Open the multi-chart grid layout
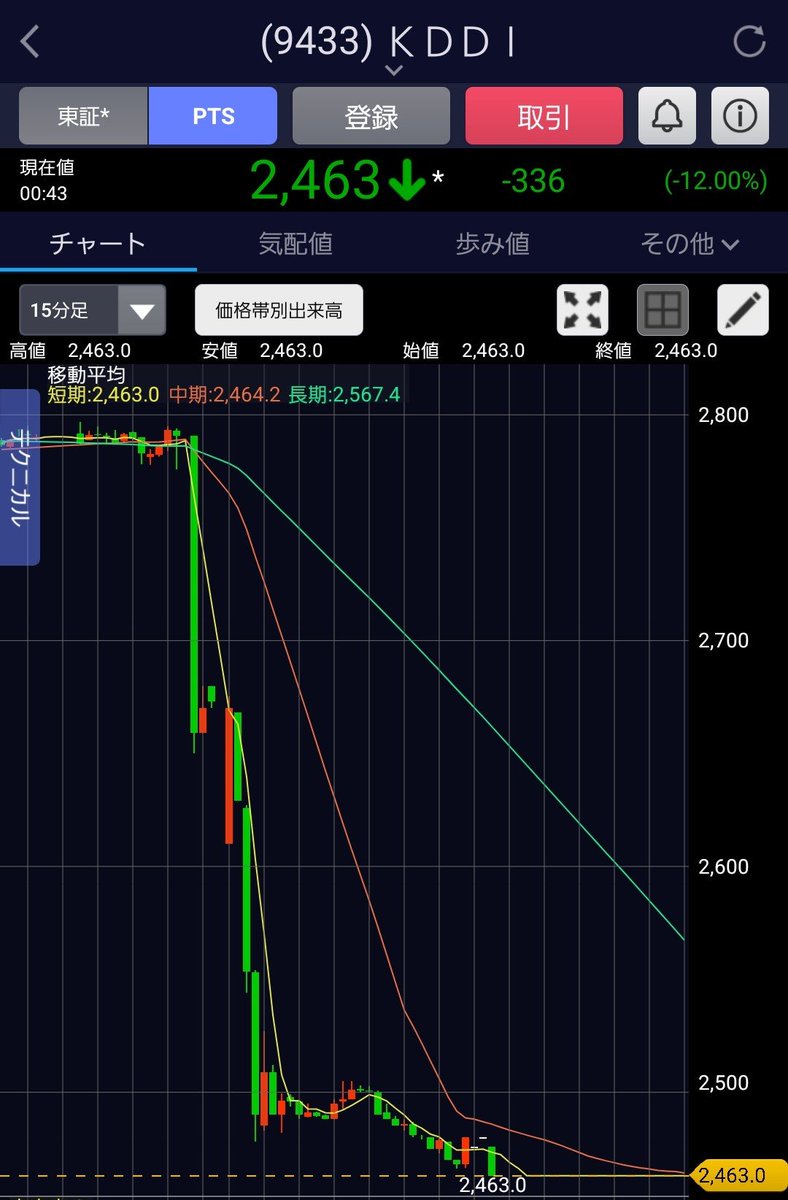 (x=663, y=310)
